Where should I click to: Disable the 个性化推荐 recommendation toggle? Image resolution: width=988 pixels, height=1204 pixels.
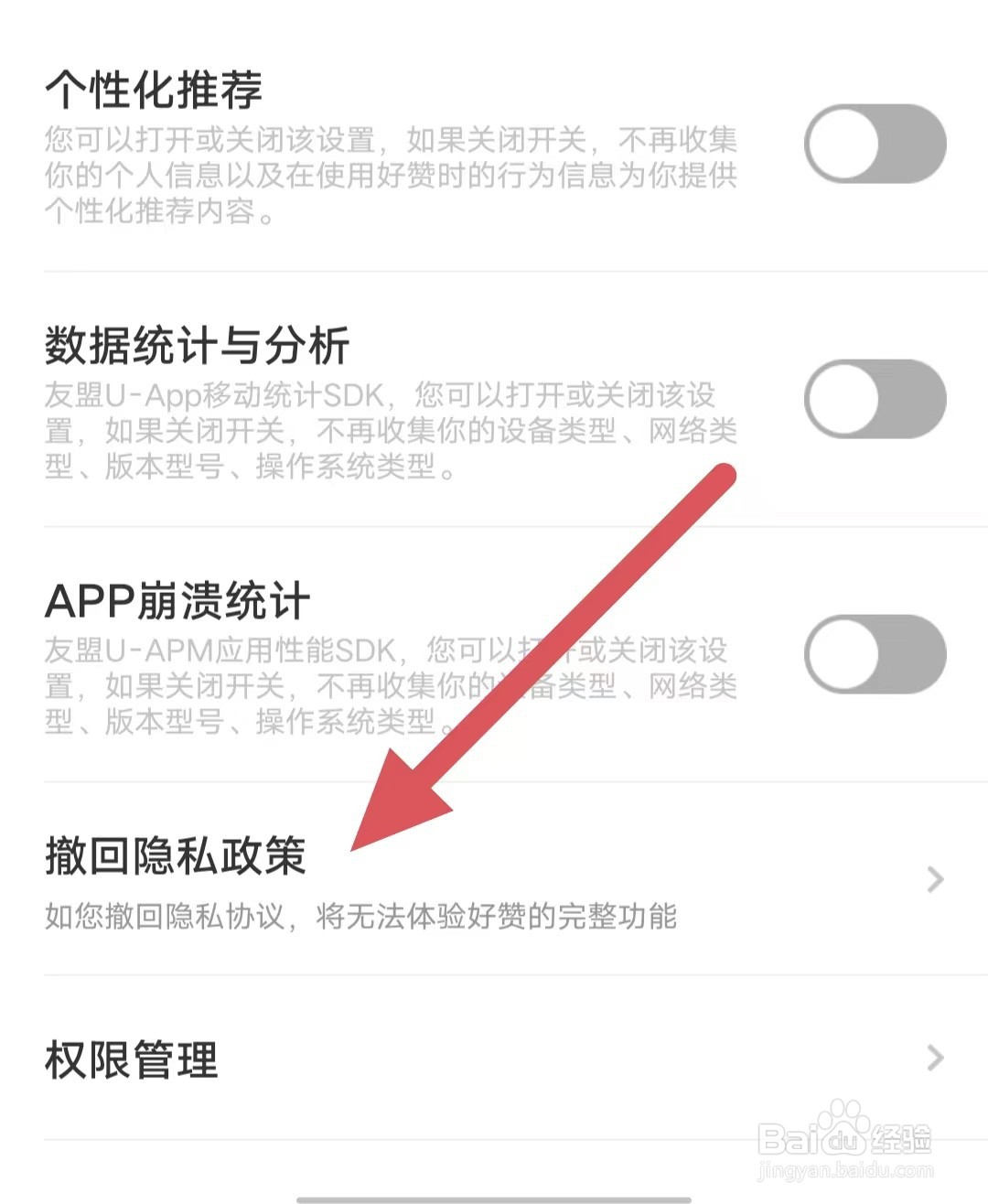(x=875, y=144)
